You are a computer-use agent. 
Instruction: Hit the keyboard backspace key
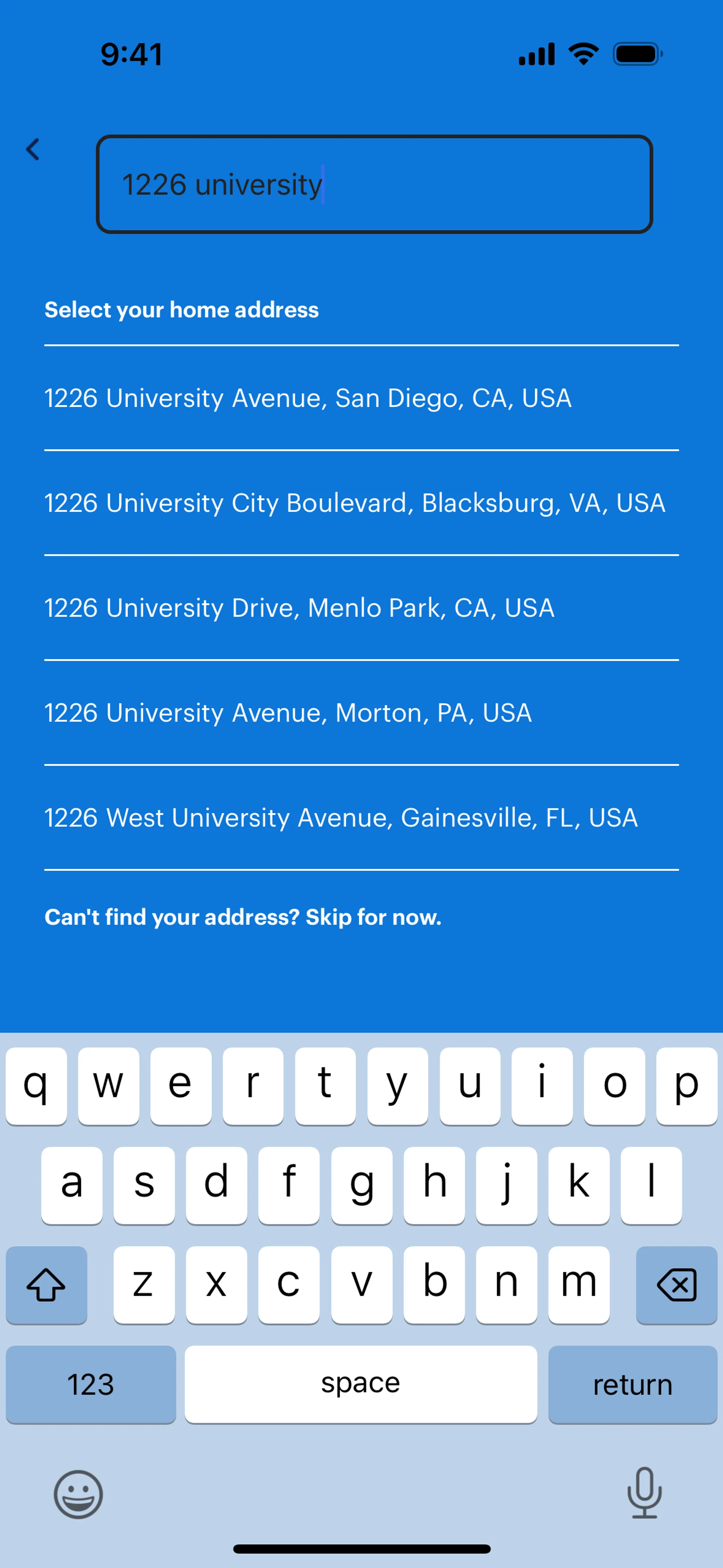click(x=676, y=1284)
